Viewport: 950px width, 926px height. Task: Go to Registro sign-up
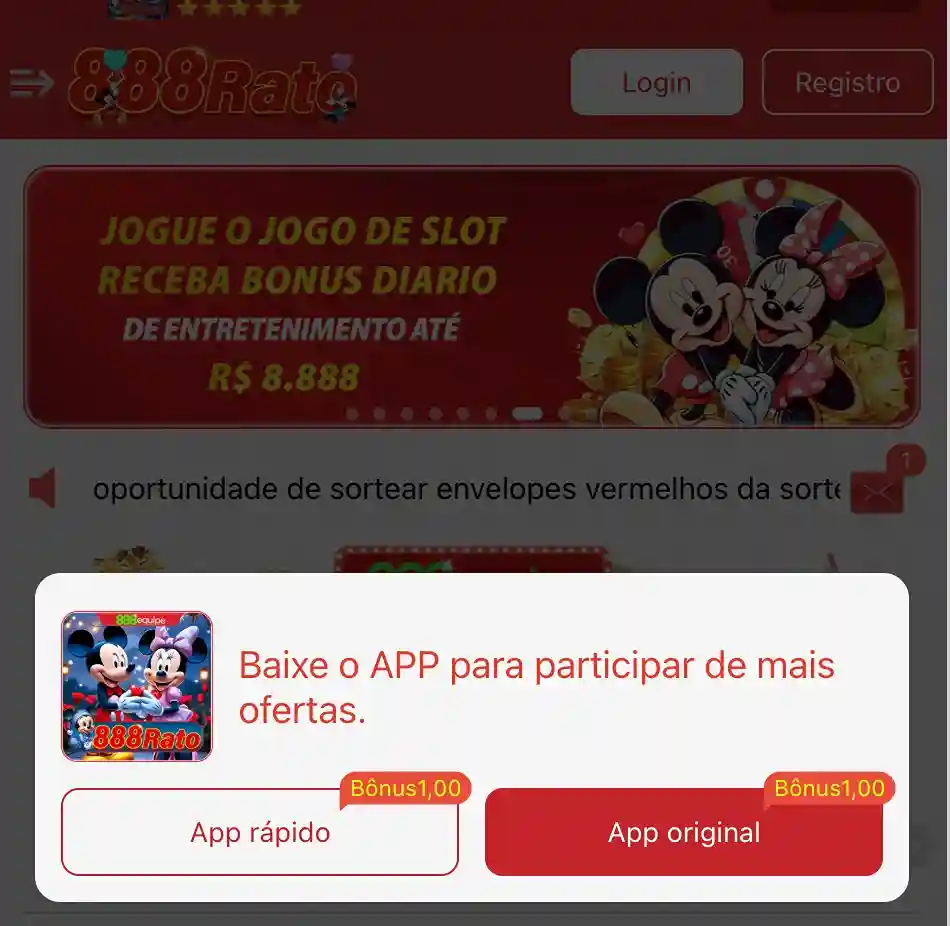(847, 82)
